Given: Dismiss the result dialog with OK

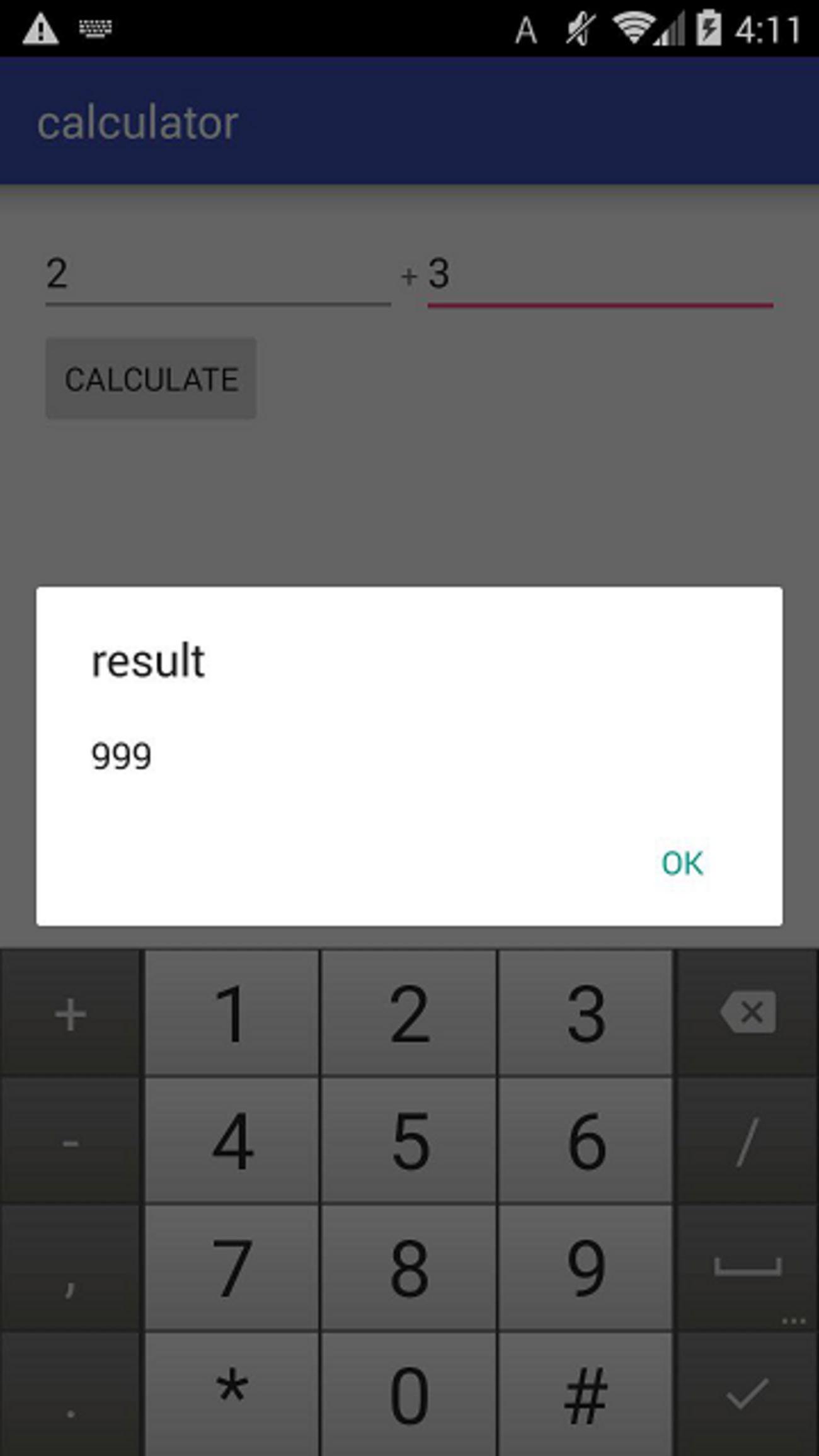Looking at the screenshot, I should 682,863.
